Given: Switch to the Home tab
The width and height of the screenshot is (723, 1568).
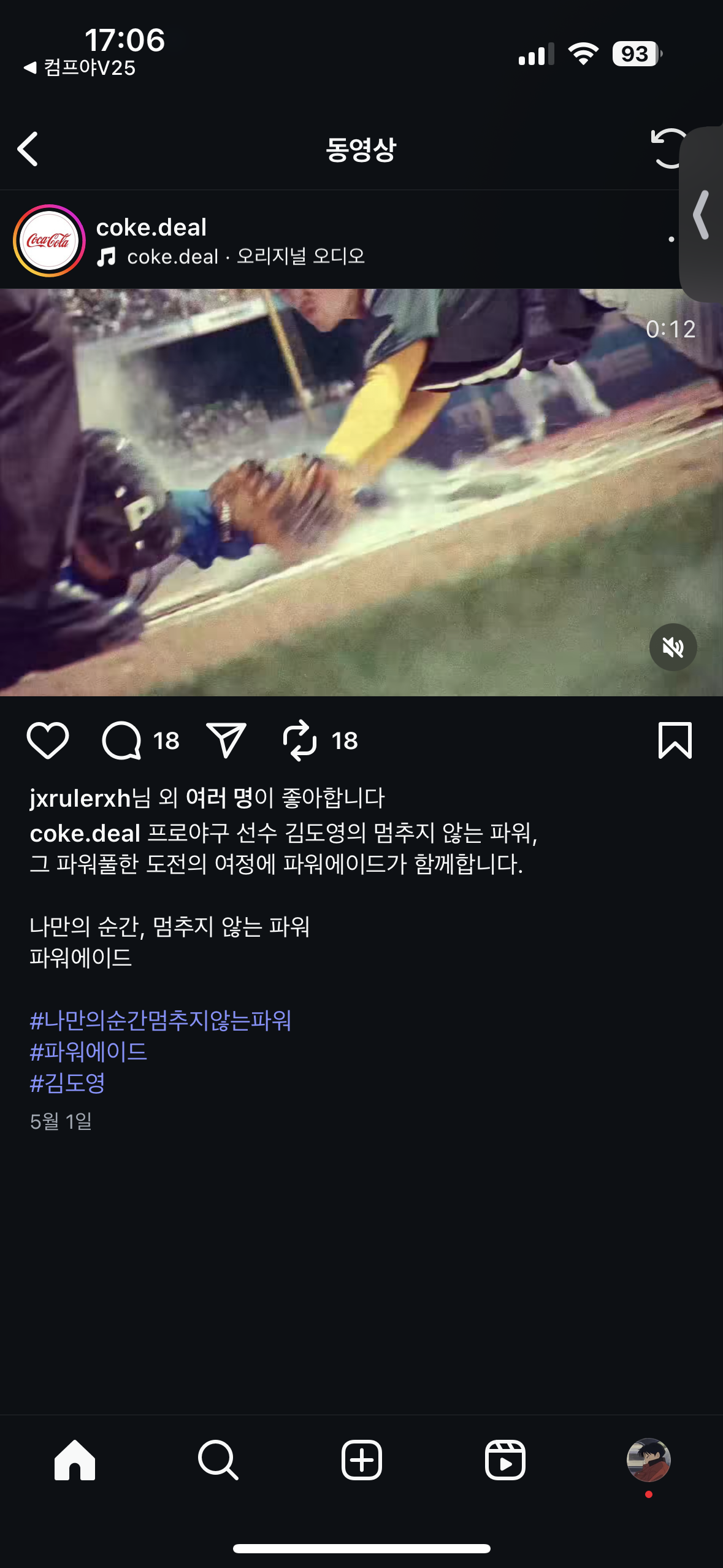Looking at the screenshot, I should pyautogui.click(x=74, y=1460).
